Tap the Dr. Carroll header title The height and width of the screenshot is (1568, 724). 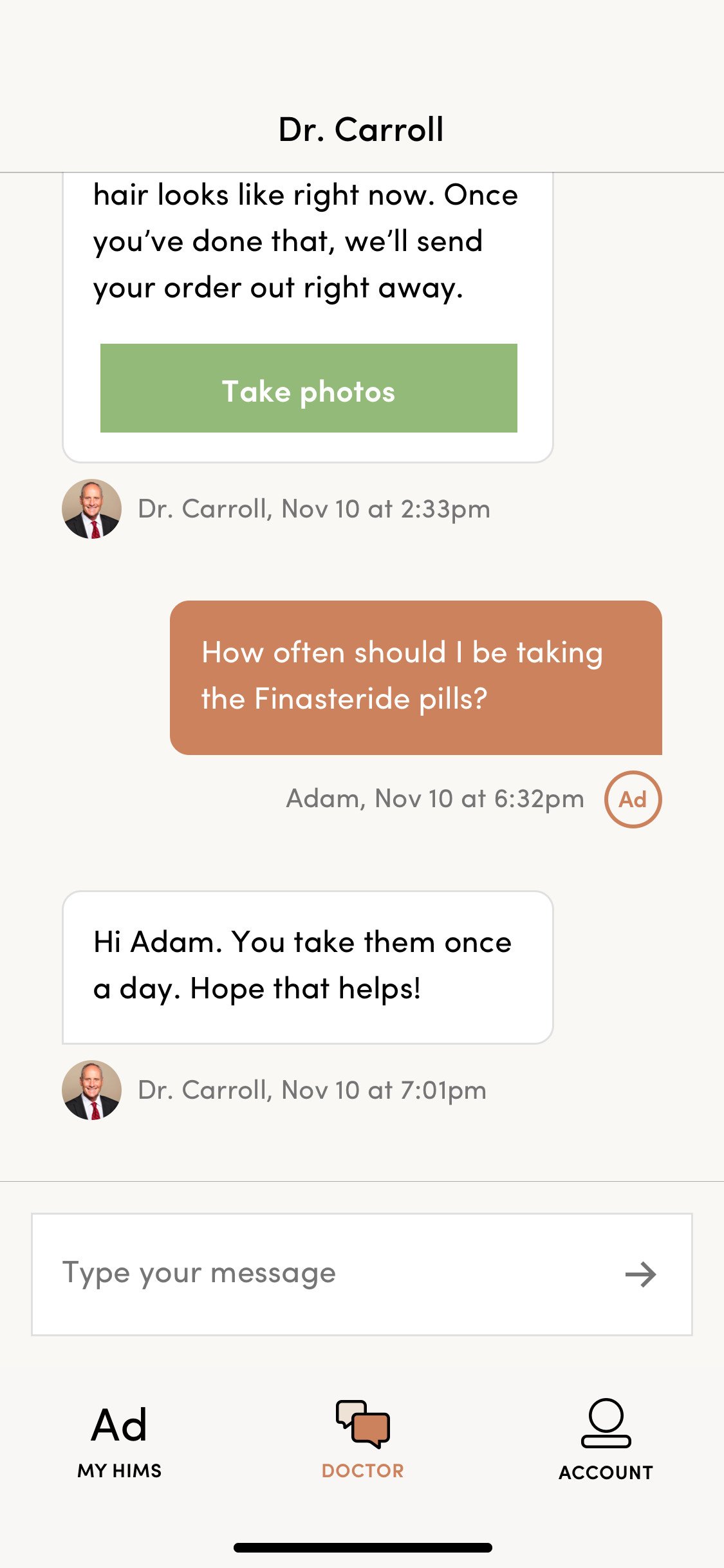click(362, 128)
